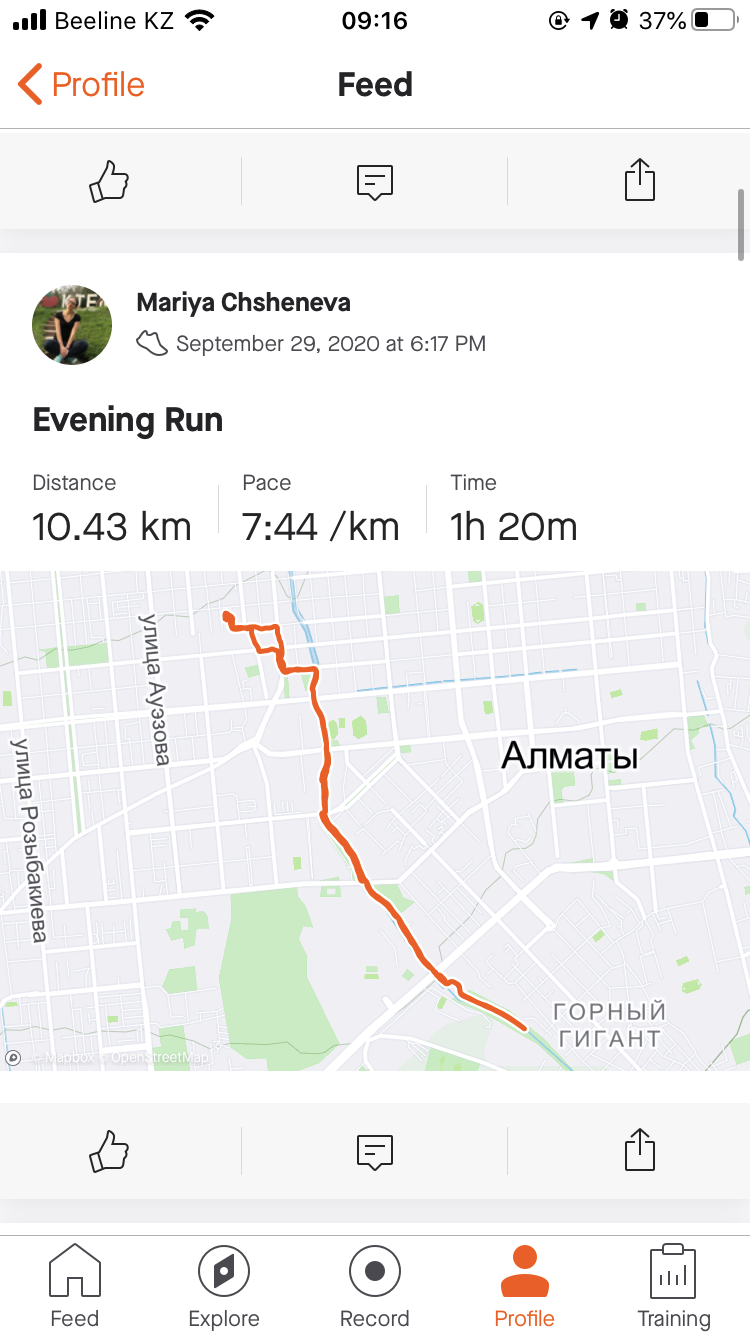Open the Evening Run activity title
Screen dimensions: 750x1334
[128, 420]
